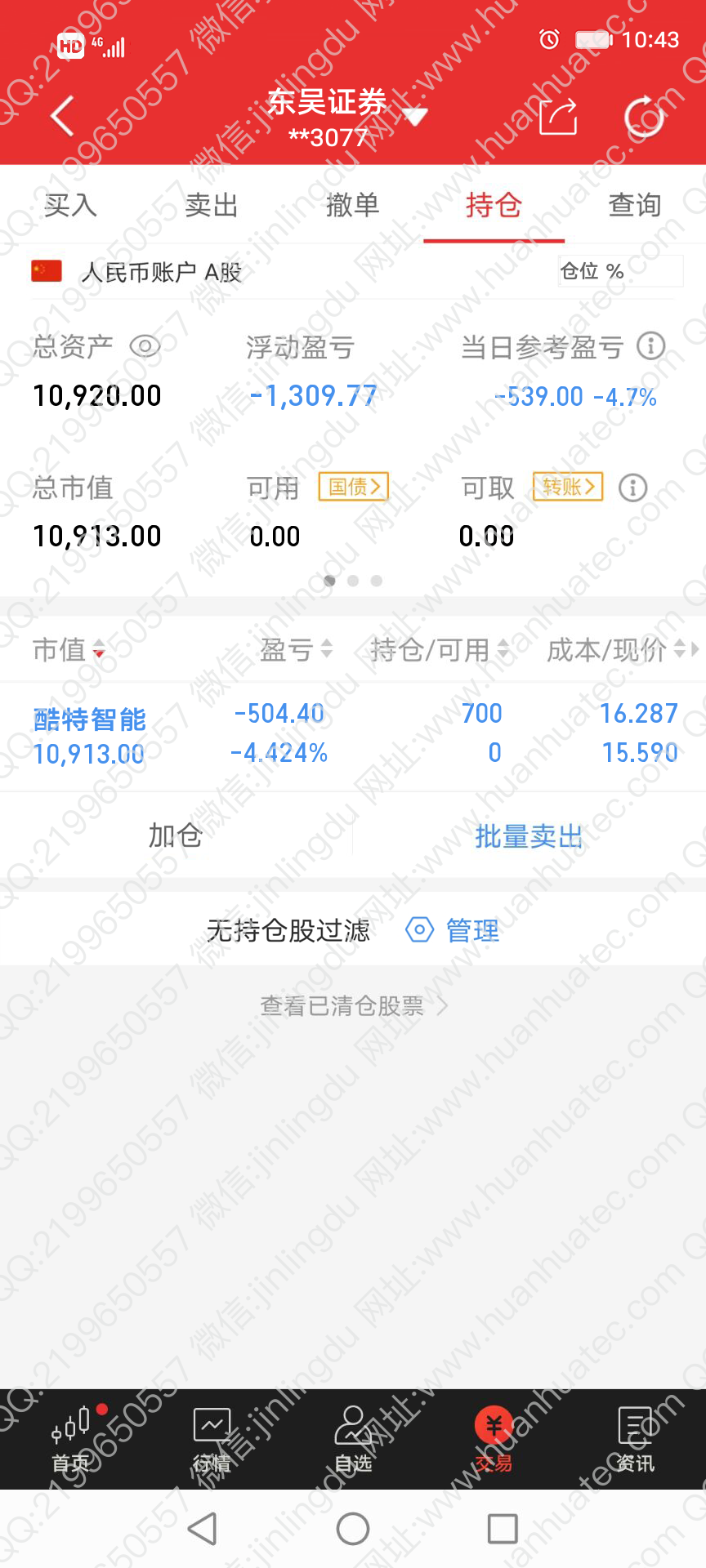The height and width of the screenshot is (1568, 706).
Task: Select the 持仓 tab
Action: pos(494,205)
